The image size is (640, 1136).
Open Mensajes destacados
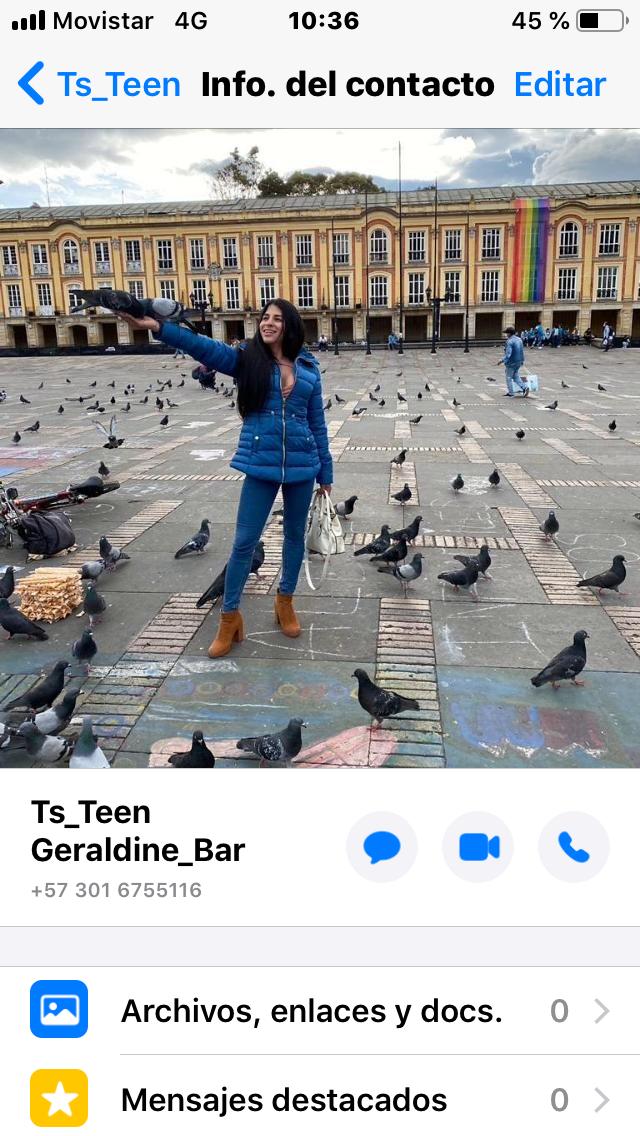pos(320,1100)
